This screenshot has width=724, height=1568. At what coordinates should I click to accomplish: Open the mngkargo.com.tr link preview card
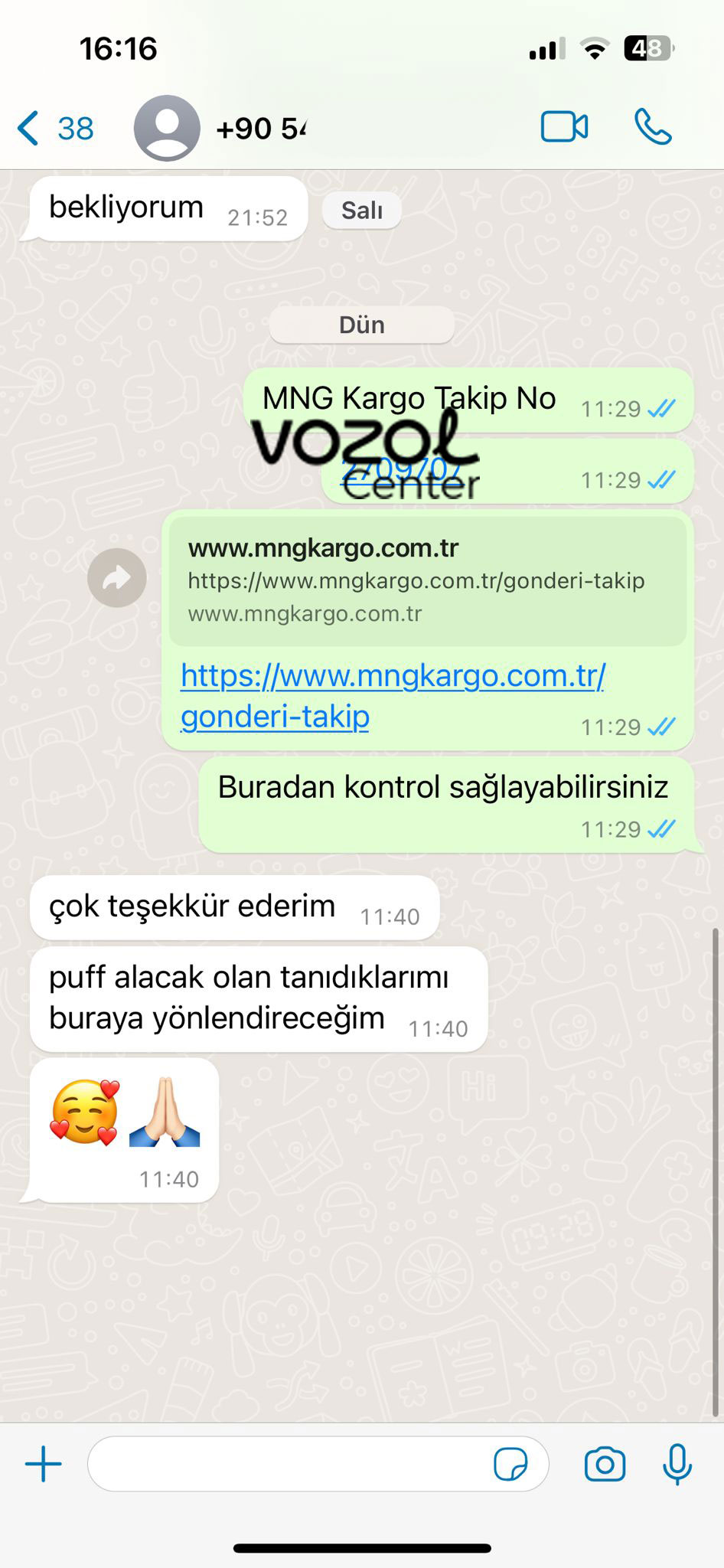pos(427,580)
